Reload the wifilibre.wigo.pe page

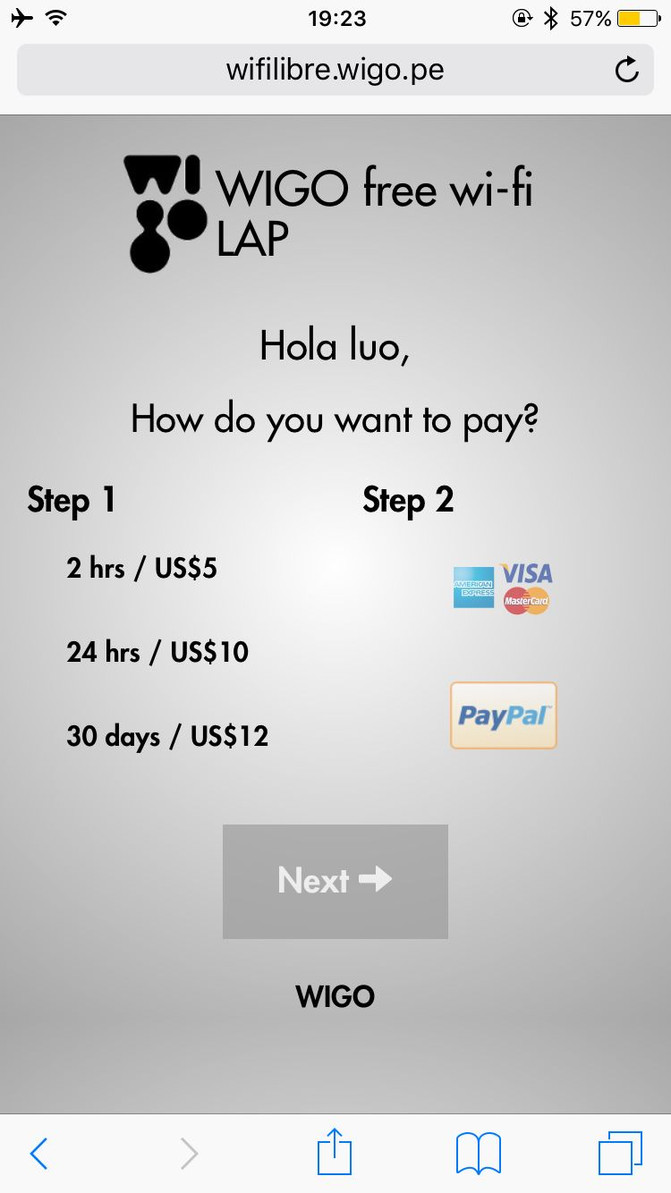pyautogui.click(x=626, y=70)
